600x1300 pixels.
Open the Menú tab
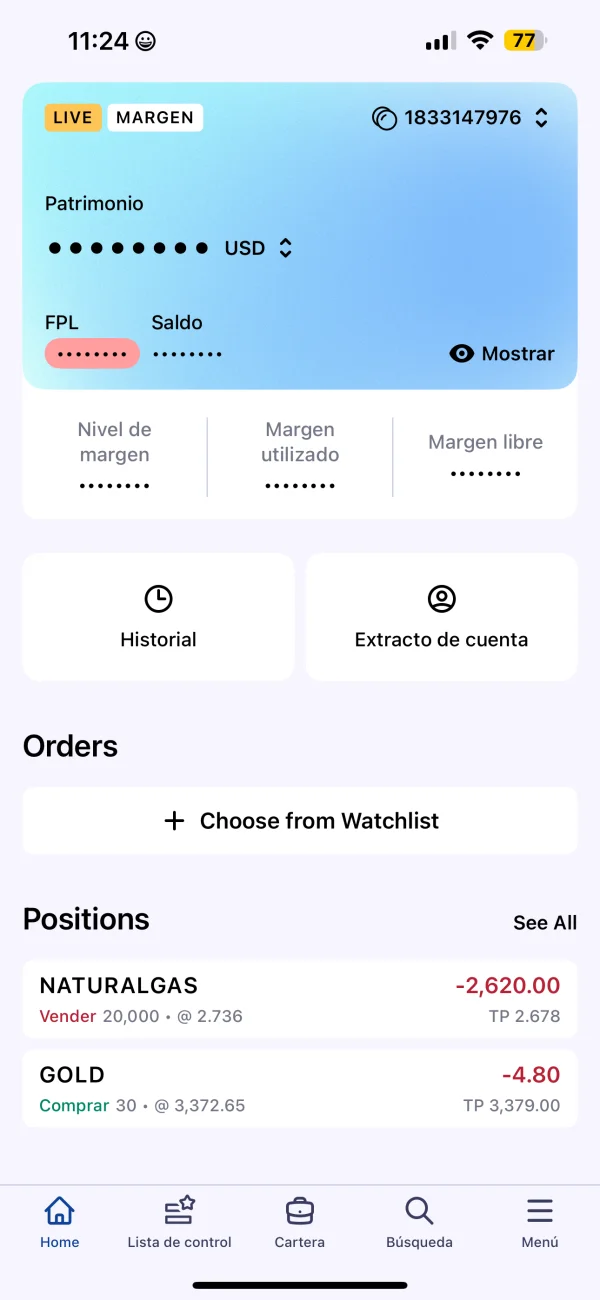pyautogui.click(x=540, y=1222)
